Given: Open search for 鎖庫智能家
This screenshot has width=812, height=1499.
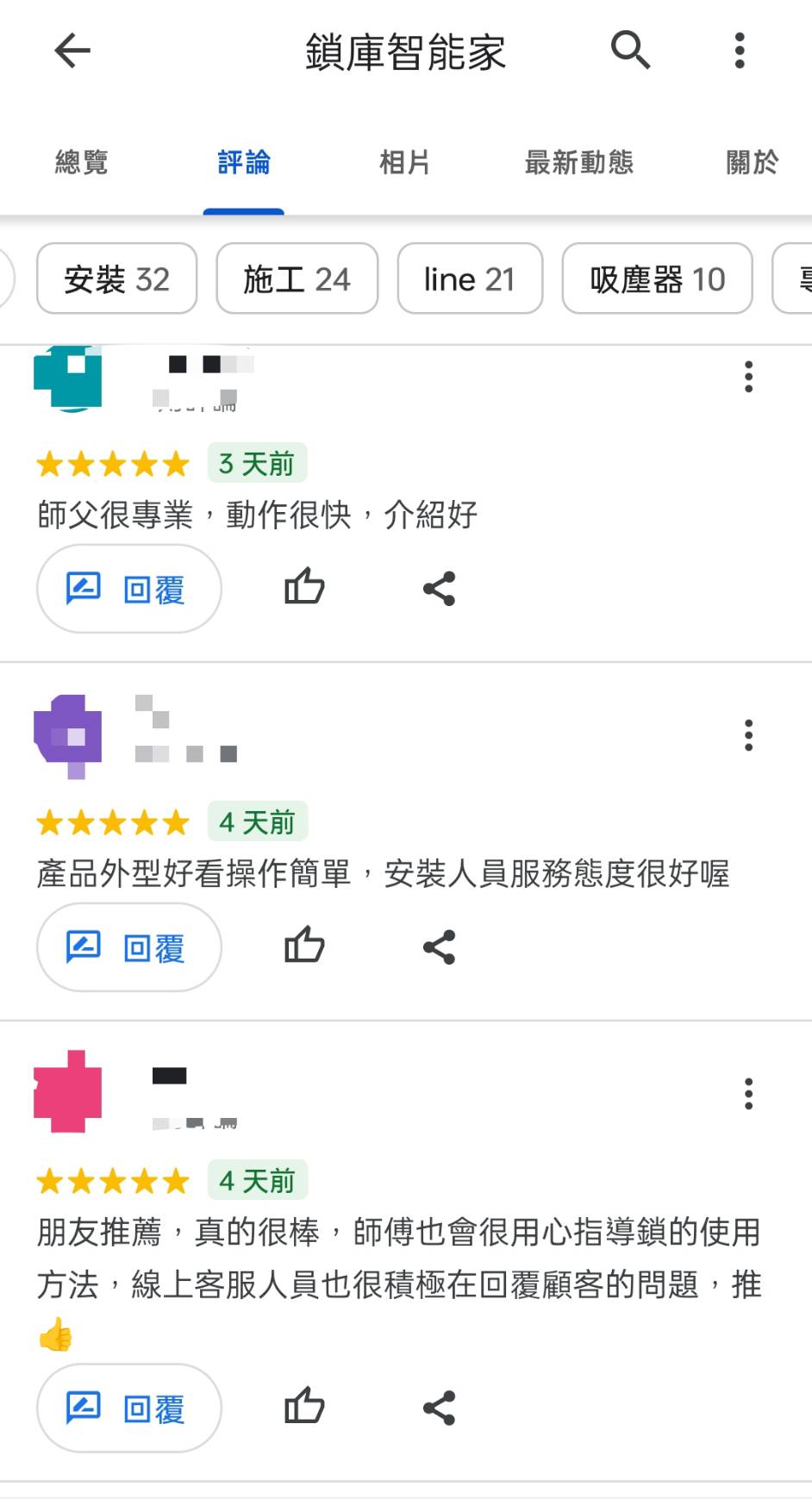Looking at the screenshot, I should click(x=630, y=50).
